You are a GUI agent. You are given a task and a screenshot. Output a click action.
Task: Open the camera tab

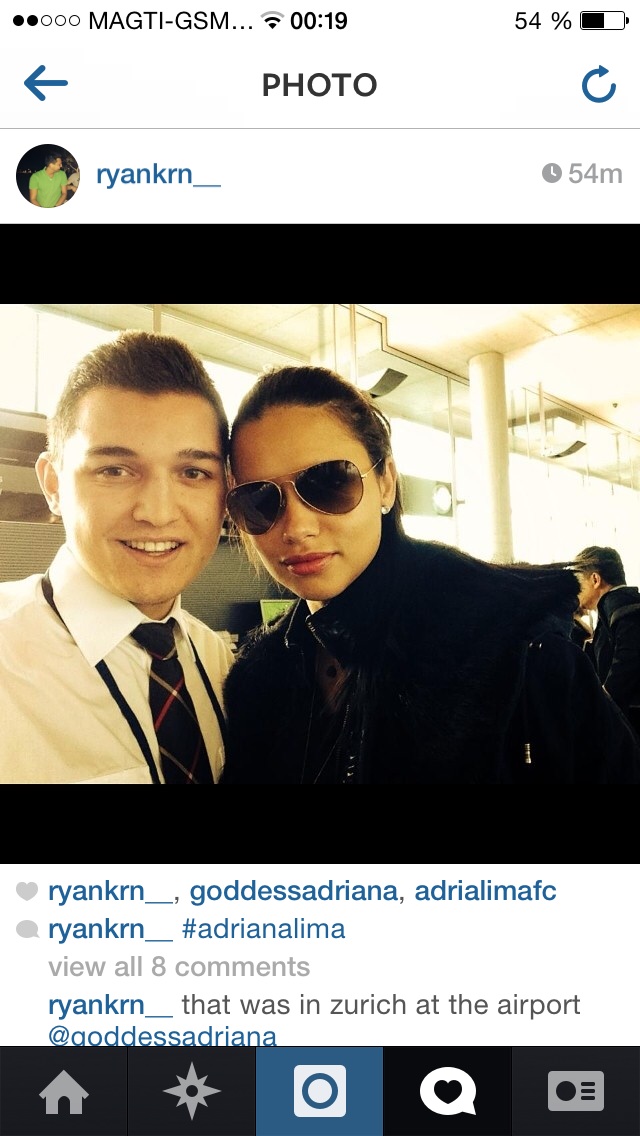coord(320,1091)
